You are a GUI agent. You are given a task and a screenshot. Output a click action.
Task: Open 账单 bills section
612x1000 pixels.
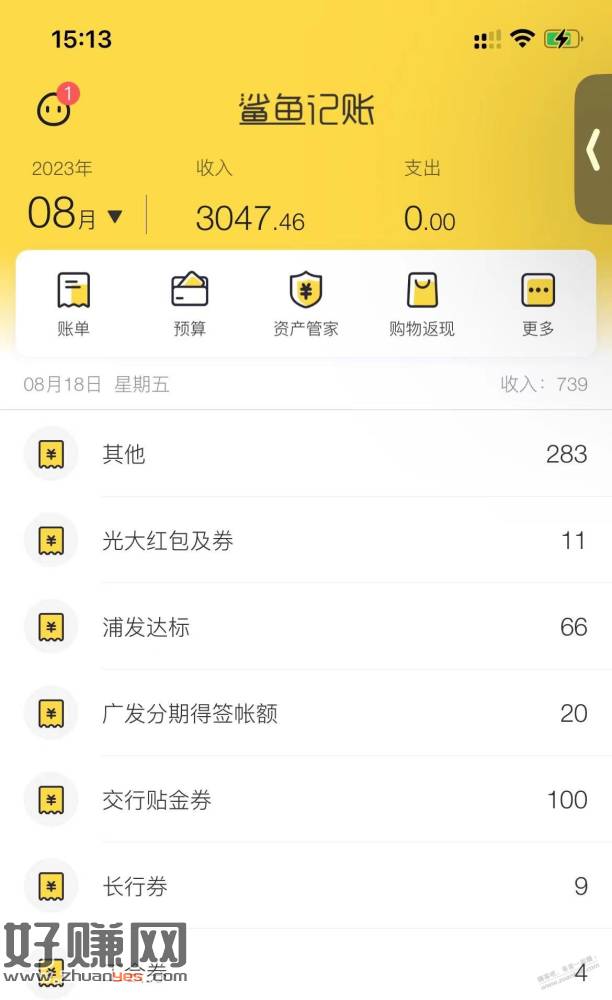[x=73, y=303]
